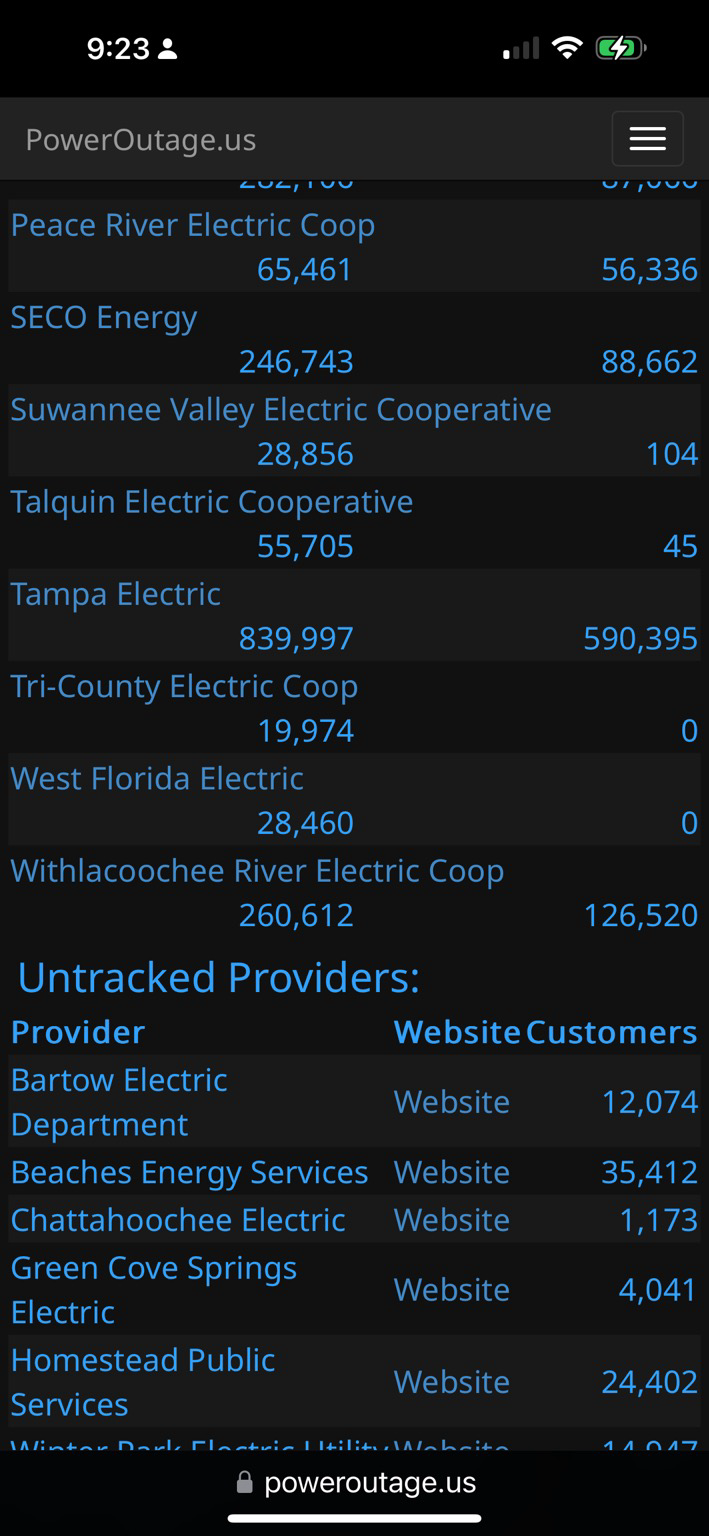Viewport: 709px width, 1536px height.
Task: Open Website link for Beaches Energy Services
Action: pos(452,1171)
